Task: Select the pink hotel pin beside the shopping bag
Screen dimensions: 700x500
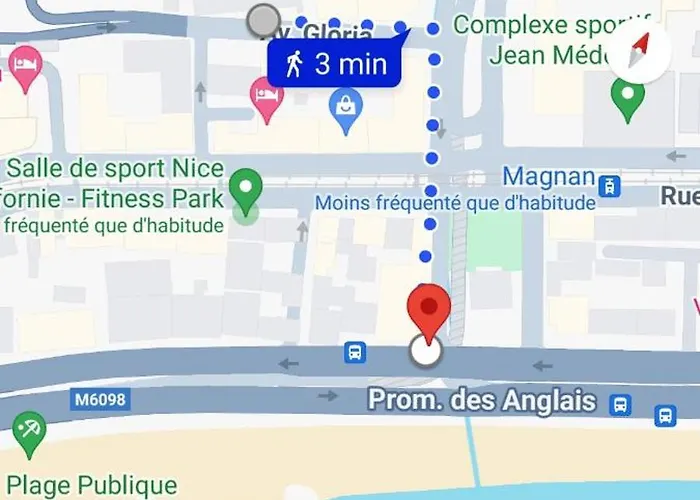Action: click(x=265, y=99)
